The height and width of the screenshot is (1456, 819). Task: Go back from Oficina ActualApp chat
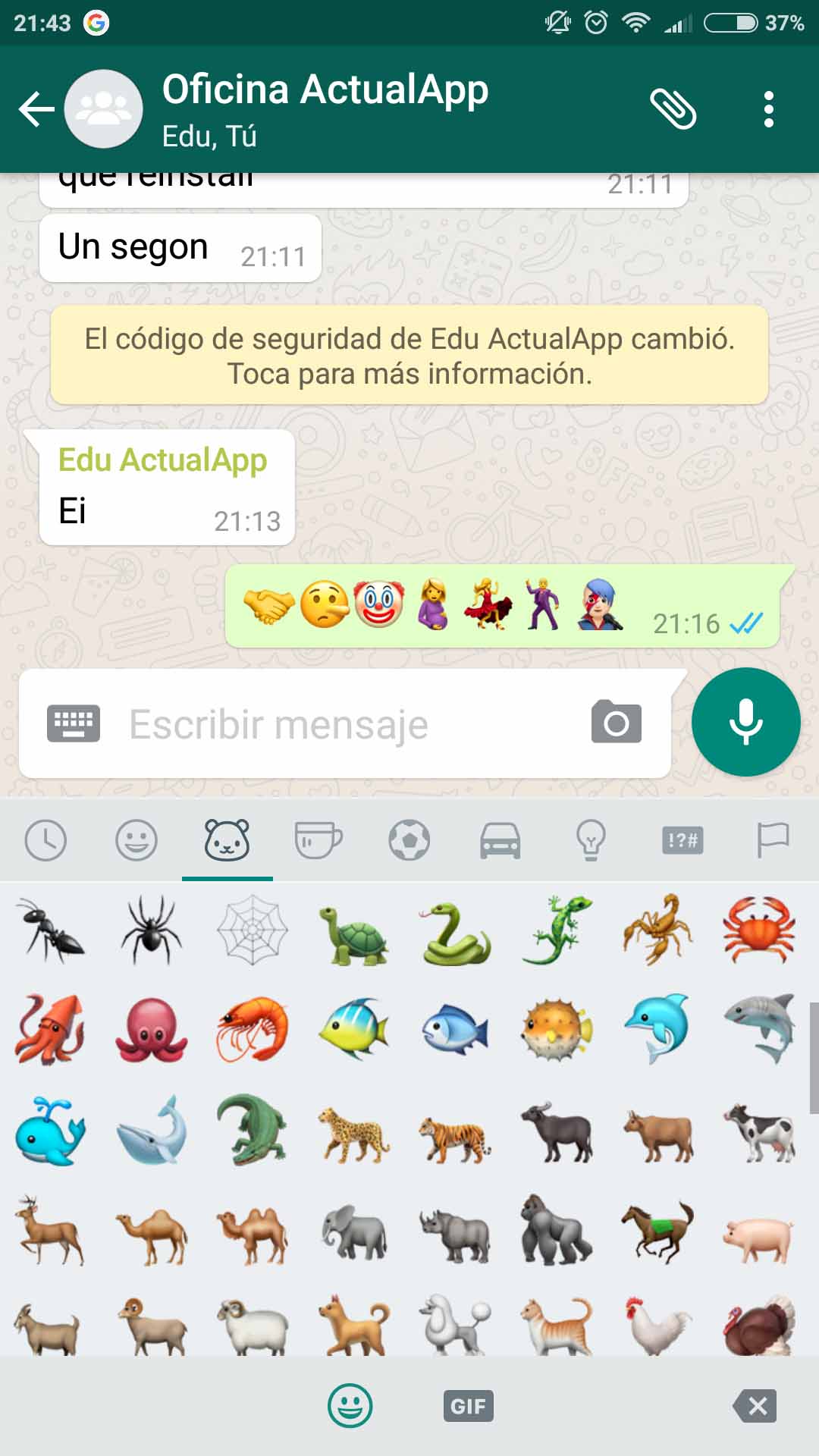pyautogui.click(x=36, y=110)
